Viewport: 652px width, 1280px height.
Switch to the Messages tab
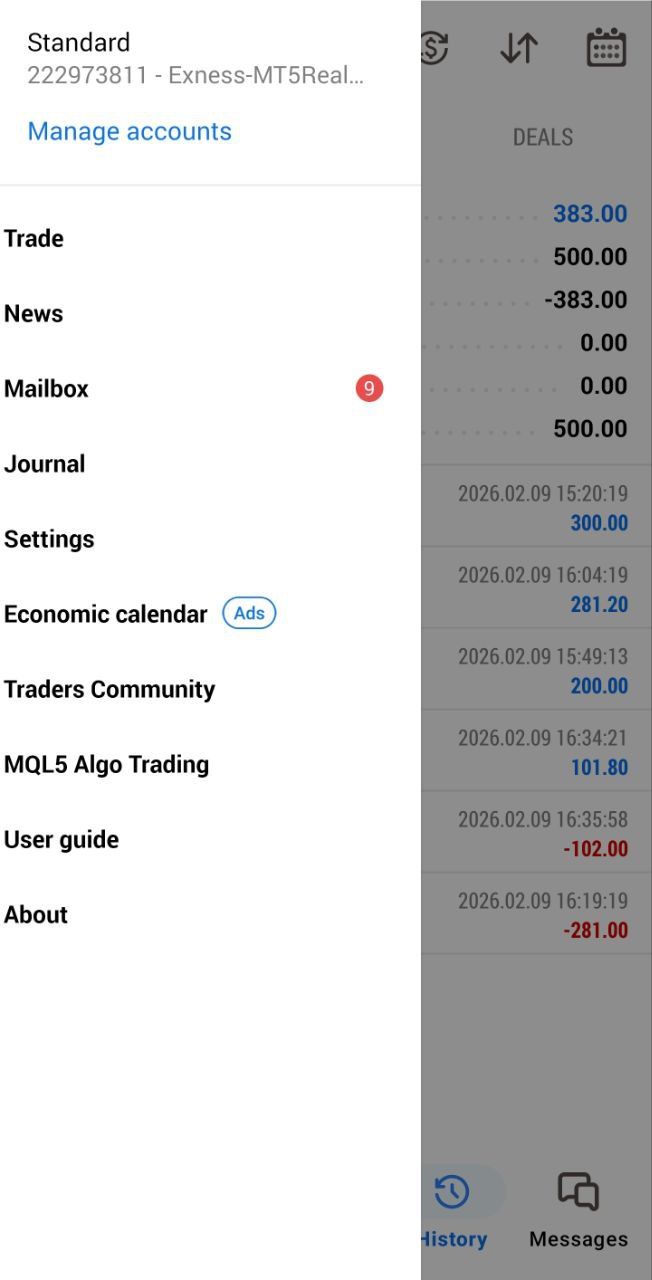(x=578, y=1210)
